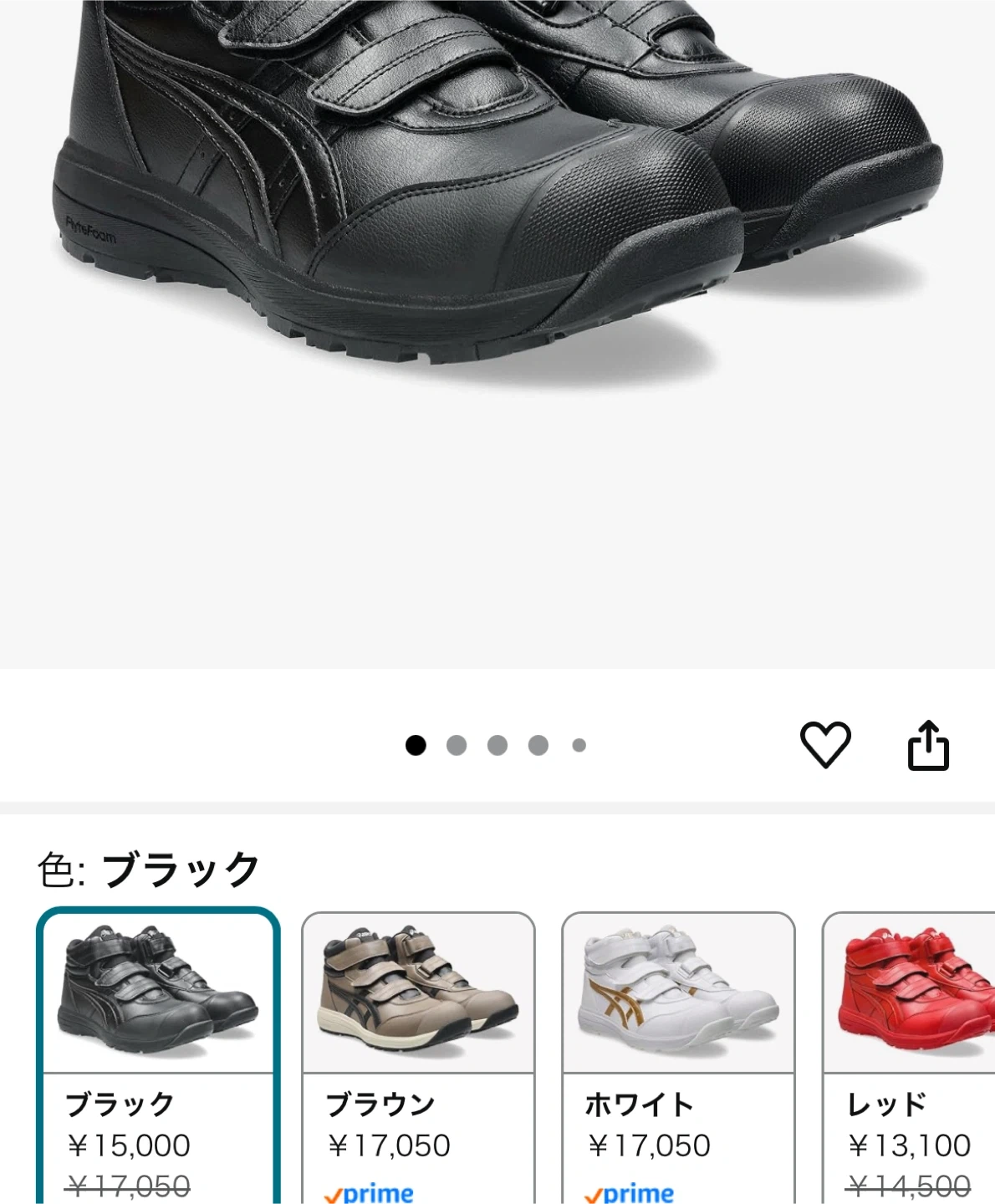Open the main product image
The width and height of the screenshot is (995, 1204).
[x=497, y=251]
